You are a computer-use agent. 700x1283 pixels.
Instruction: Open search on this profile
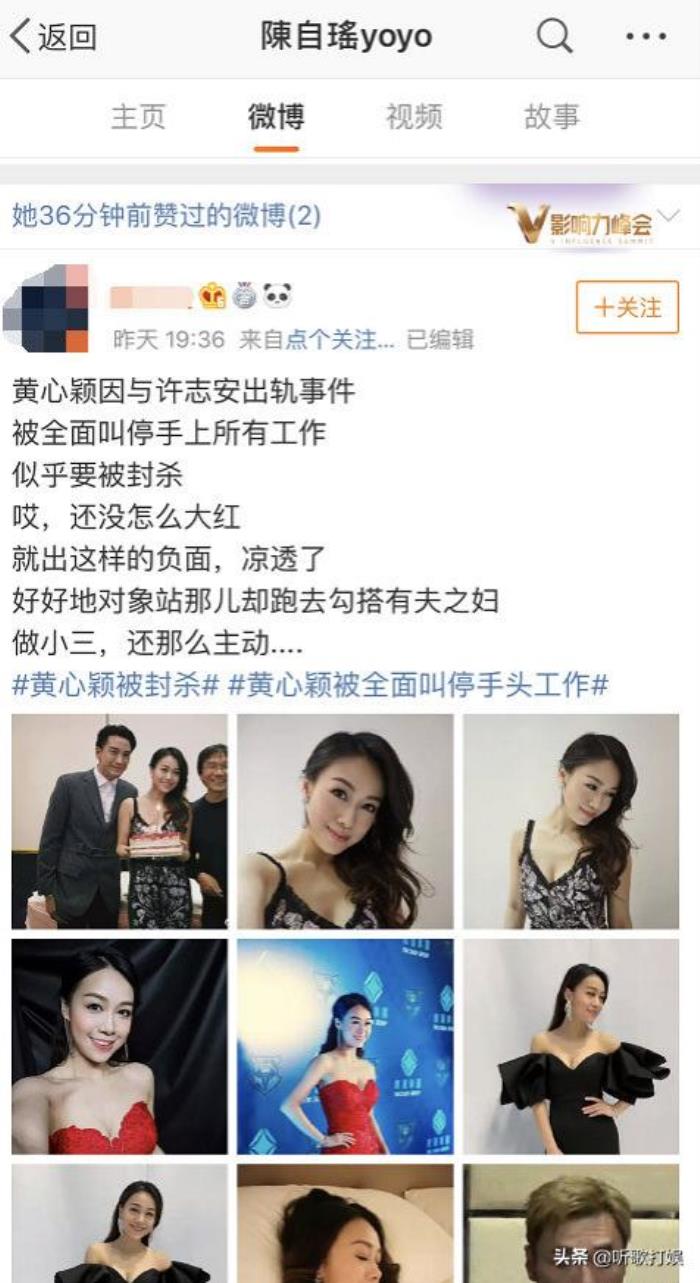554,37
